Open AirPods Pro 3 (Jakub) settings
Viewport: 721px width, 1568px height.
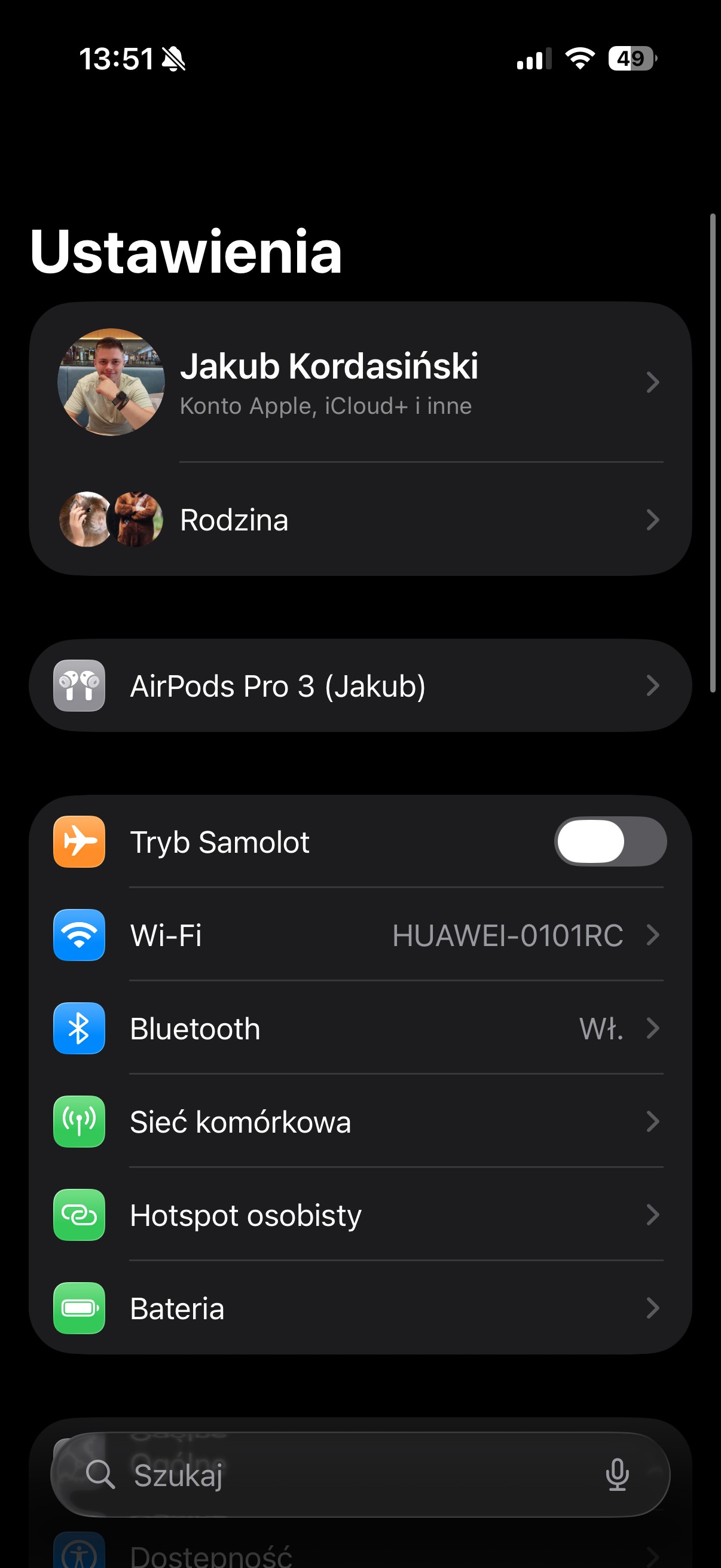(x=359, y=686)
